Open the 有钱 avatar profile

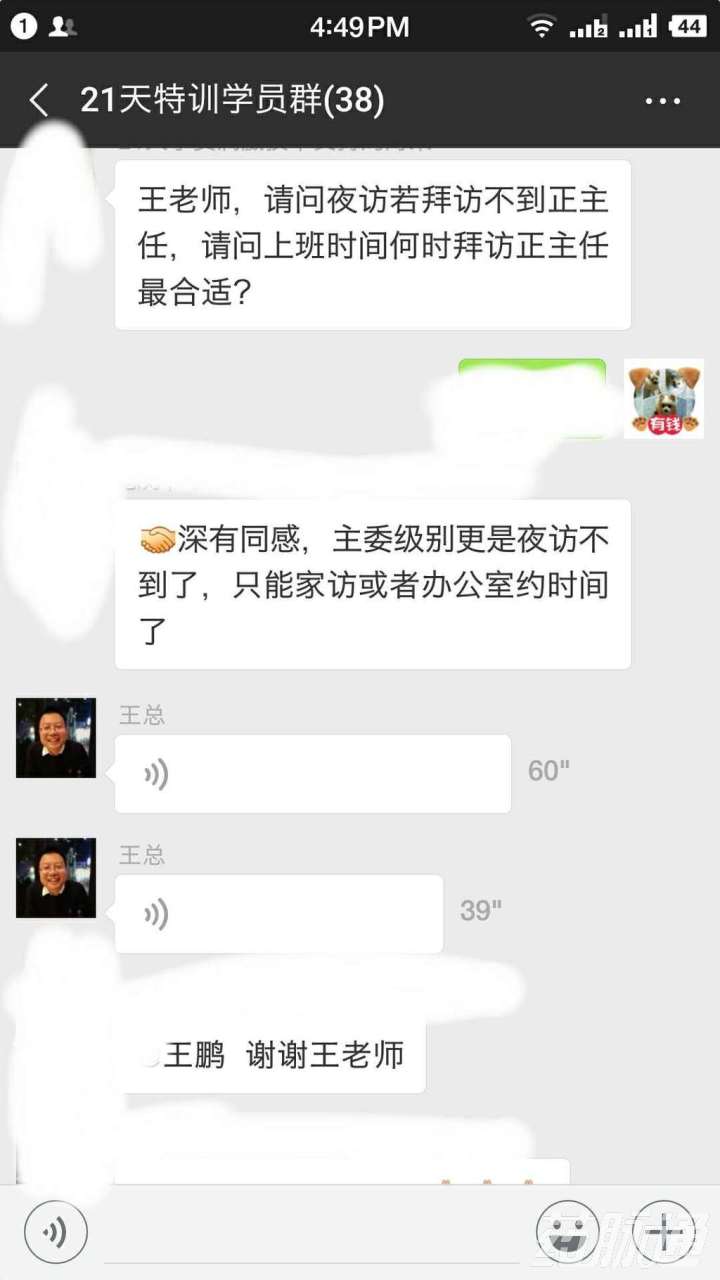(x=663, y=398)
